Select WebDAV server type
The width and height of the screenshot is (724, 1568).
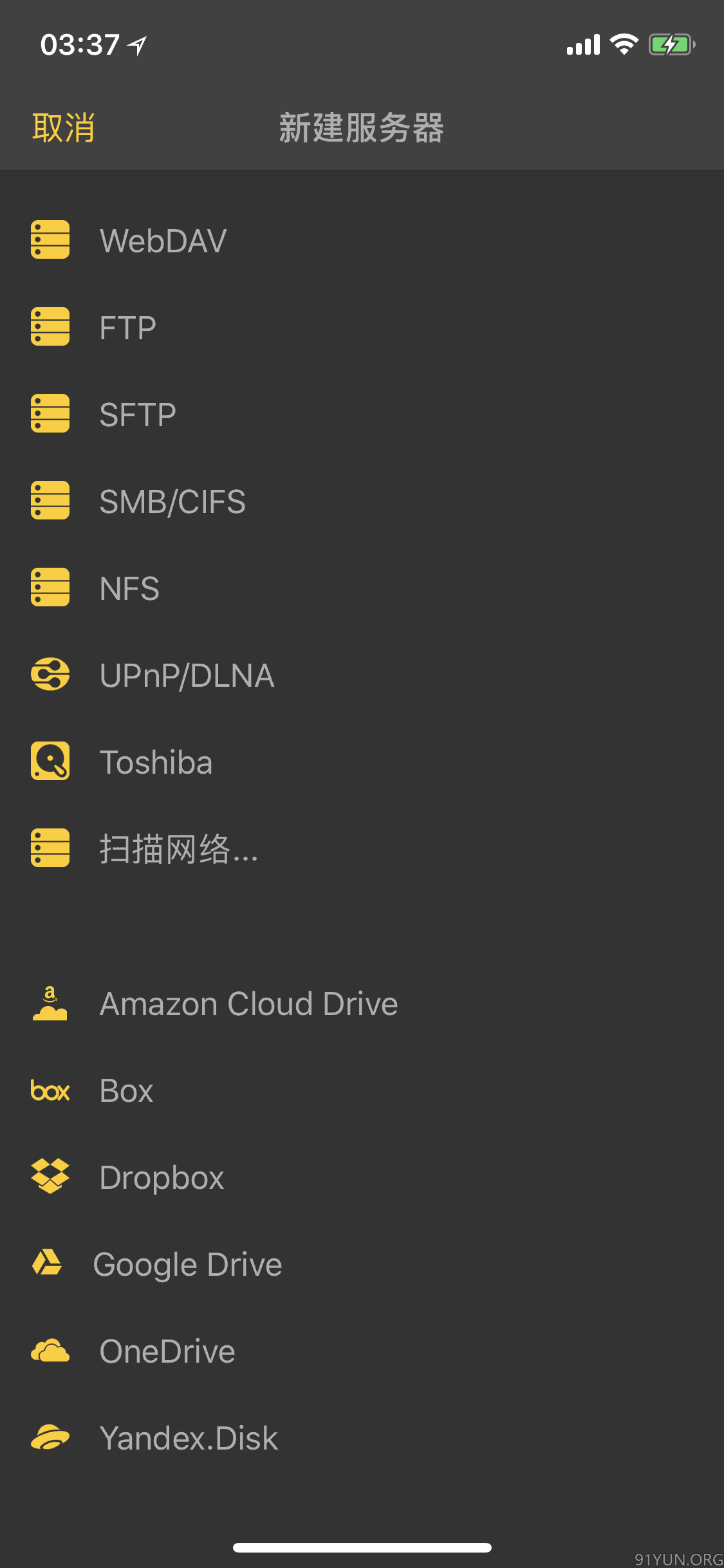tap(362, 241)
